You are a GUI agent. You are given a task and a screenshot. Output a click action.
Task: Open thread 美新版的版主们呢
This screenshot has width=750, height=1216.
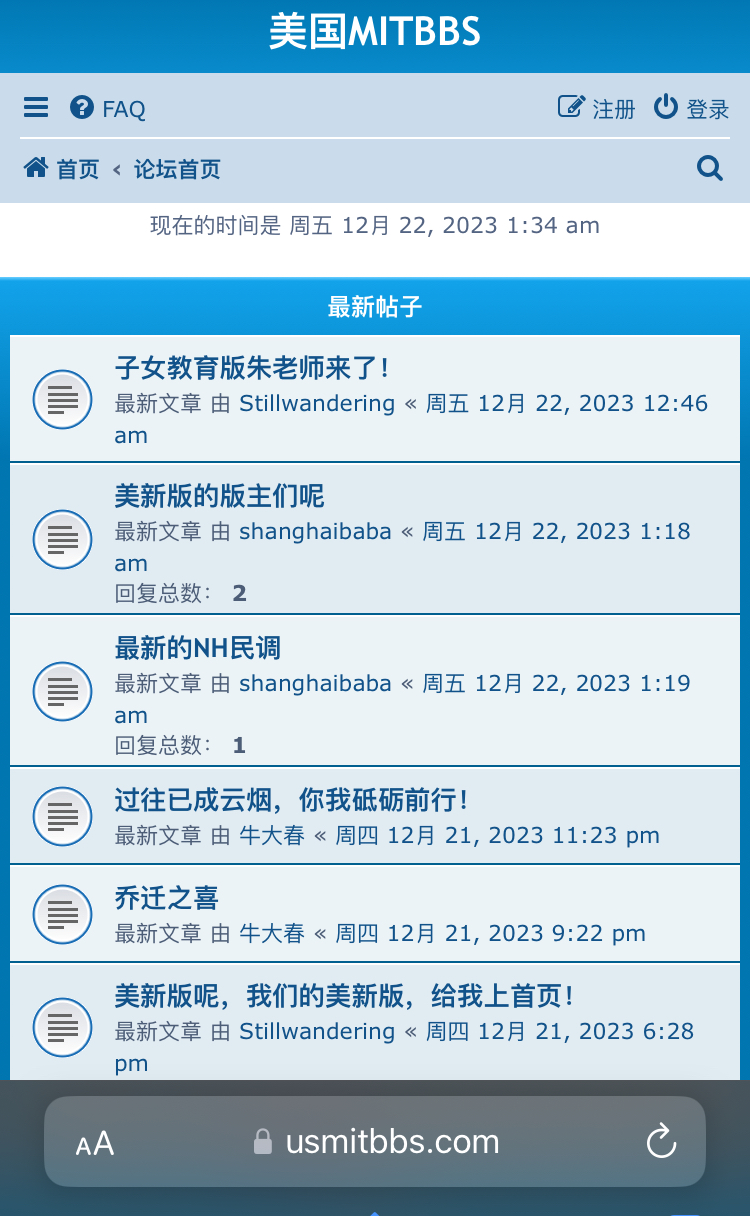[x=219, y=496]
